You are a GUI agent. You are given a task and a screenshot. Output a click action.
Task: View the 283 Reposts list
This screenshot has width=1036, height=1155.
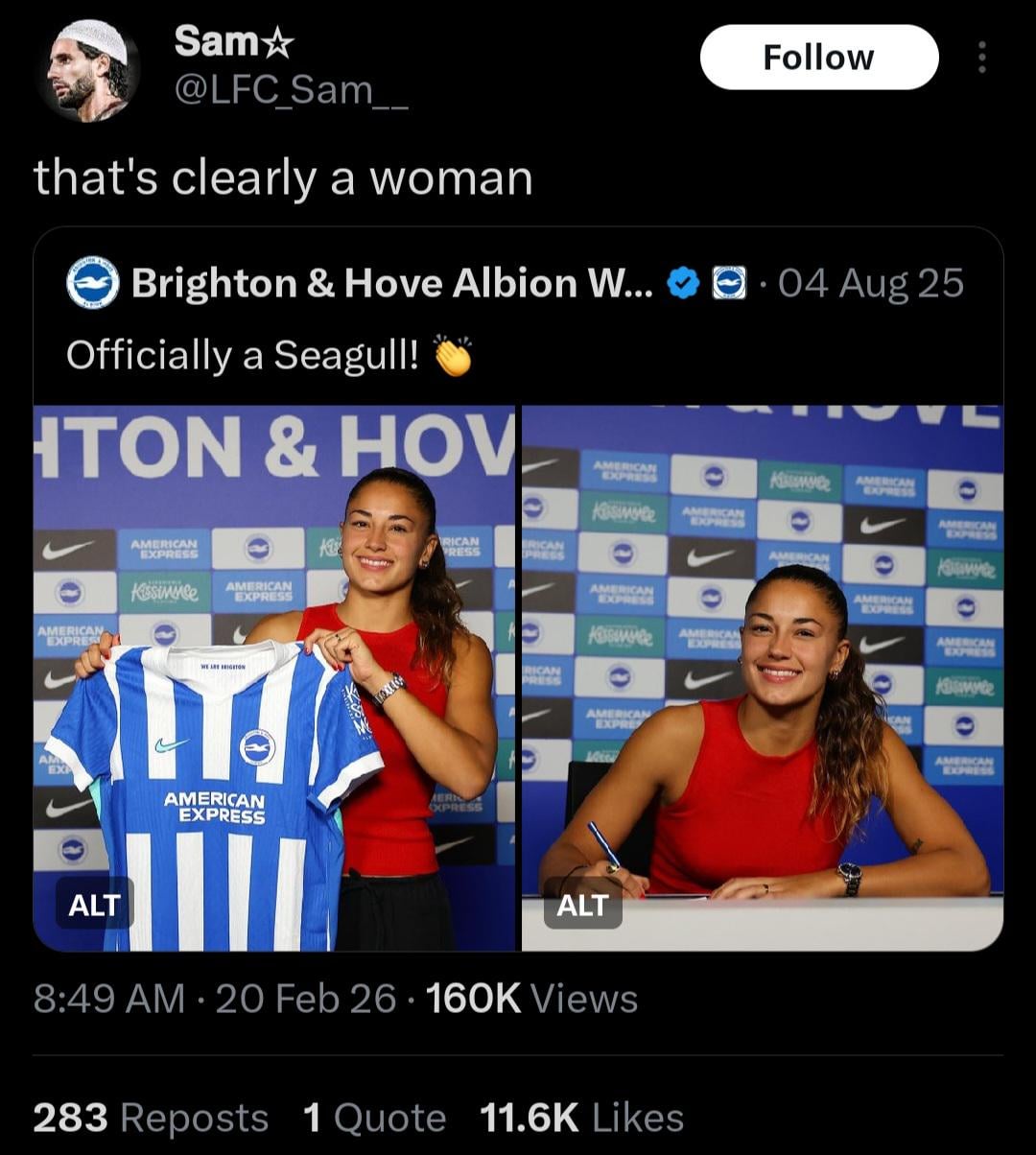pyautogui.click(x=151, y=1118)
